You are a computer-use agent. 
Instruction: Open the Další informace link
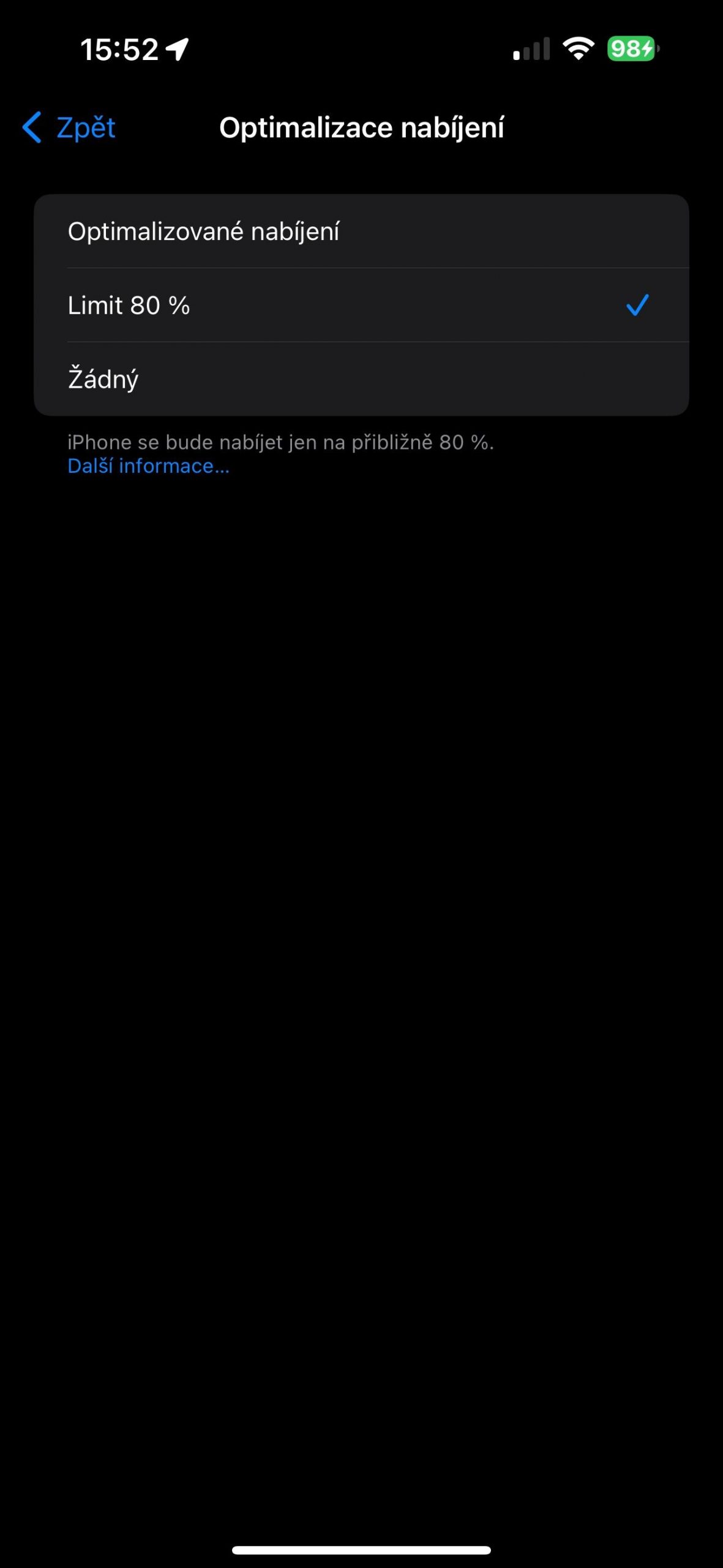149,466
